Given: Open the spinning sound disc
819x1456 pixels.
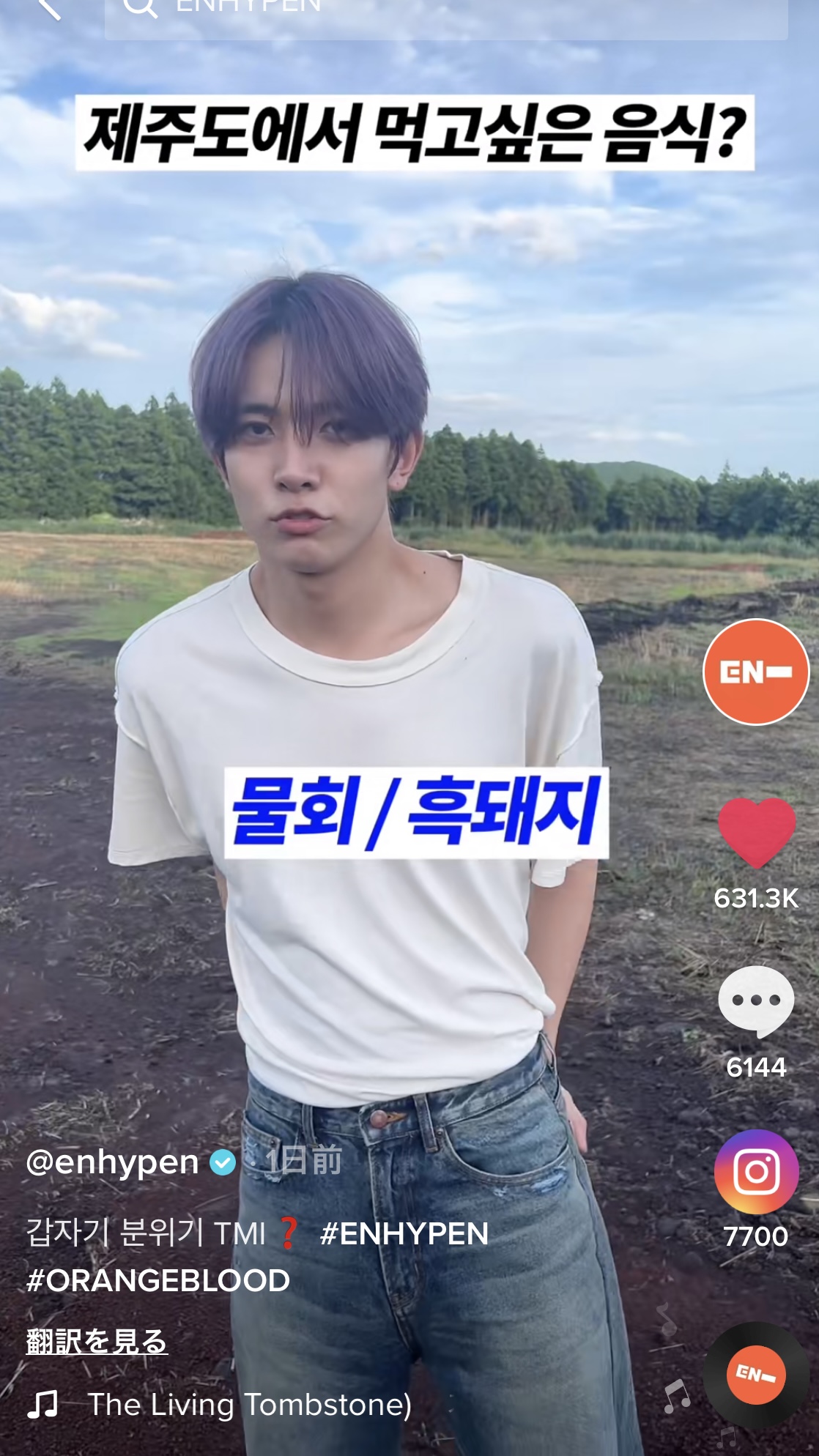Looking at the screenshot, I should click(757, 1375).
